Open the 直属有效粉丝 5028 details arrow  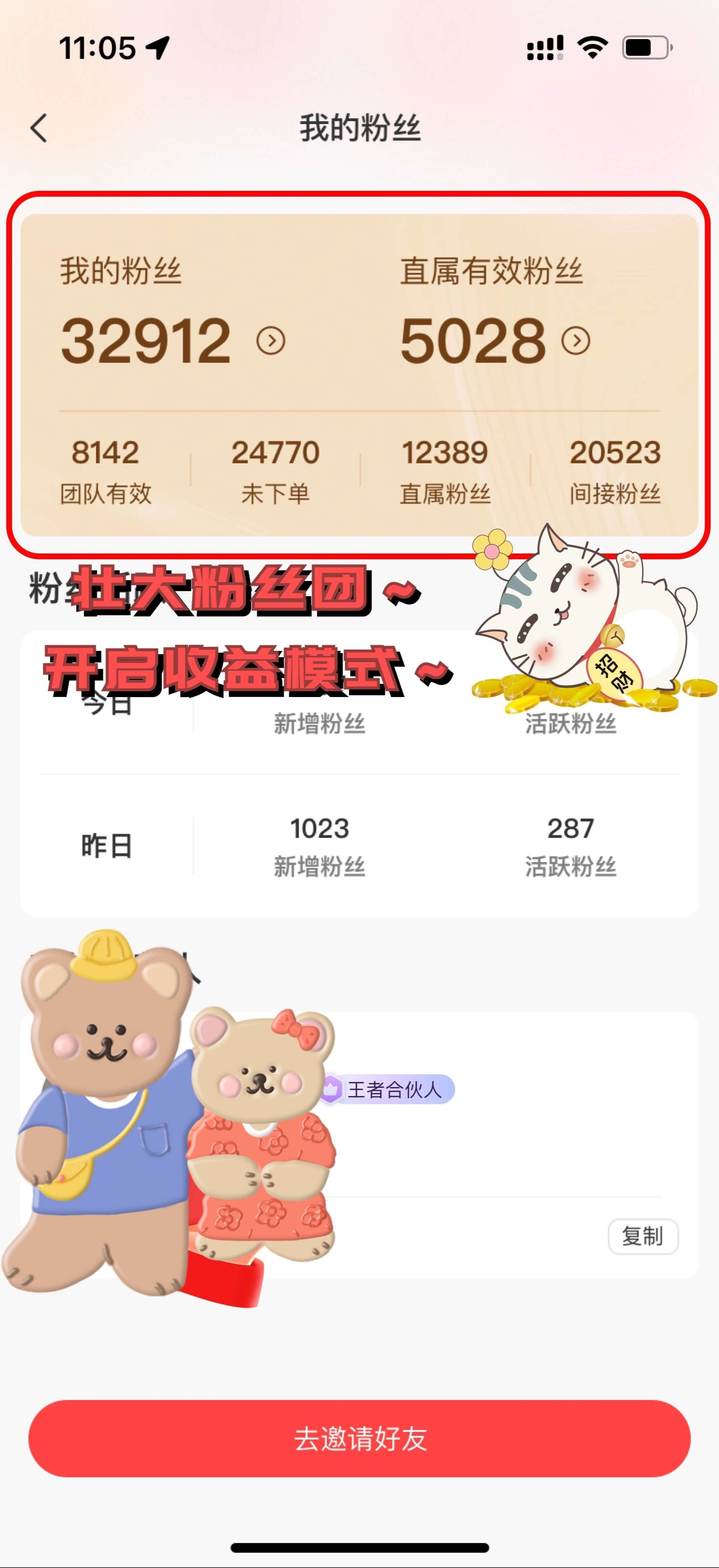click(x=575, y=341)
